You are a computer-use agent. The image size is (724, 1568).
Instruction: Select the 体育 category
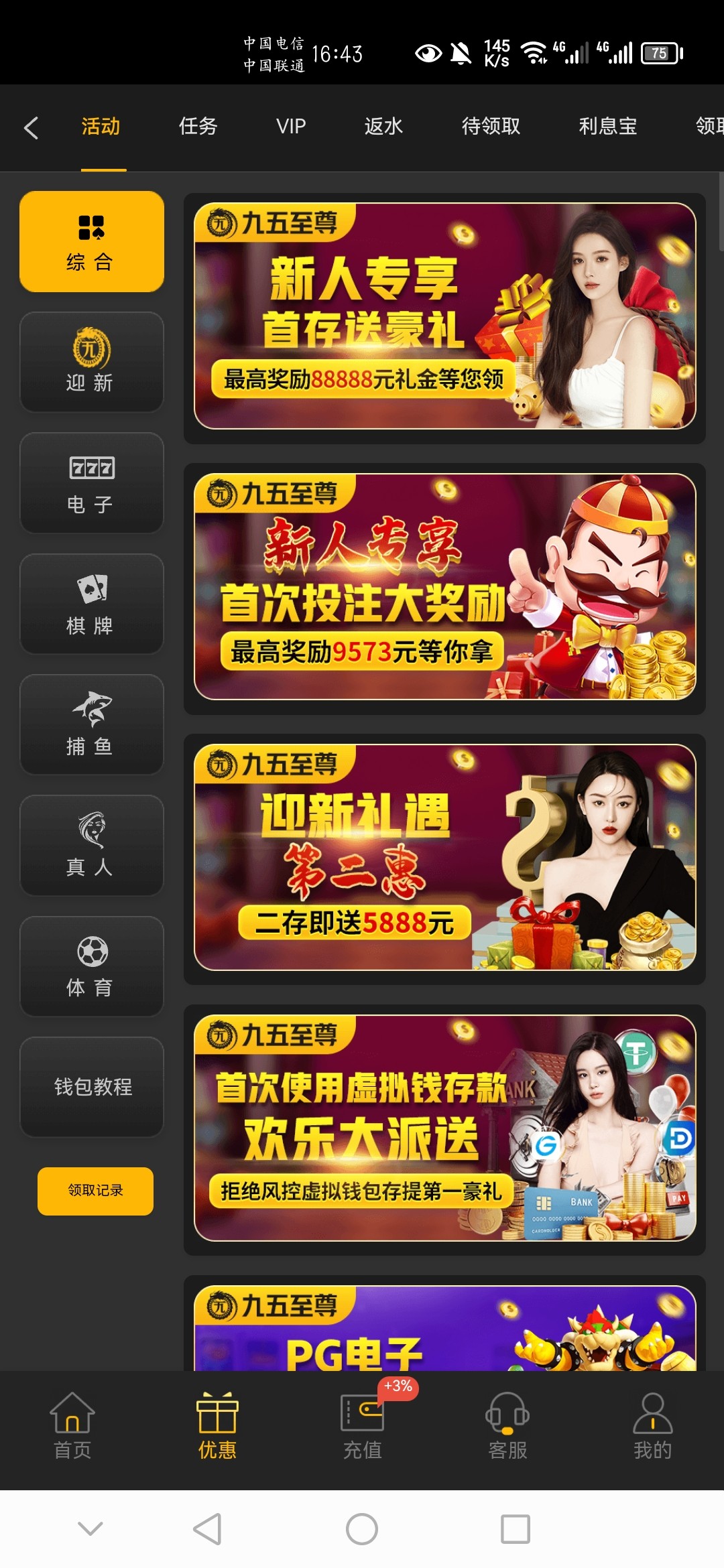[x=92, y=966]
